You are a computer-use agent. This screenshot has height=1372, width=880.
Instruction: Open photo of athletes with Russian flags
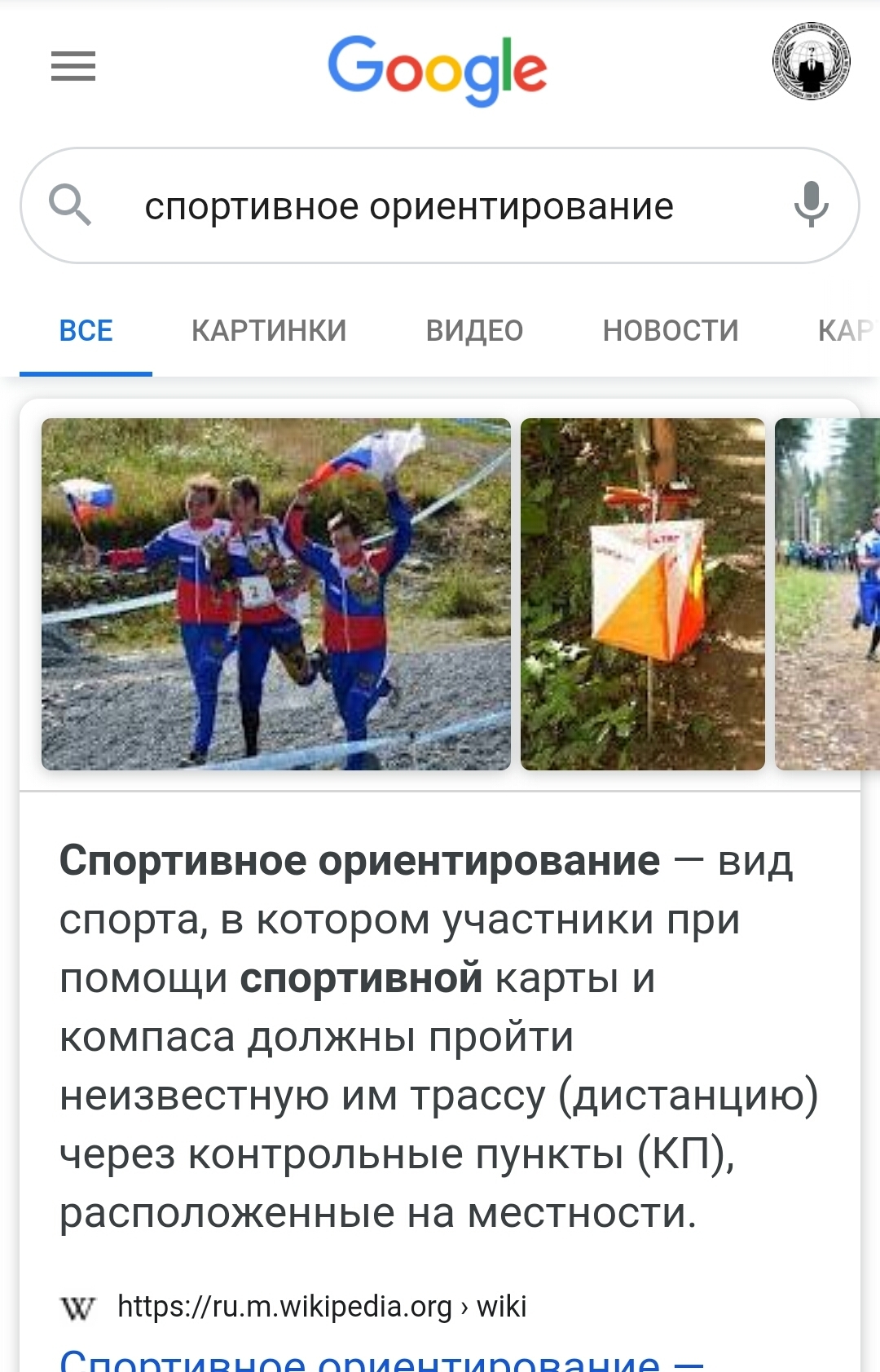coord(275,593)
